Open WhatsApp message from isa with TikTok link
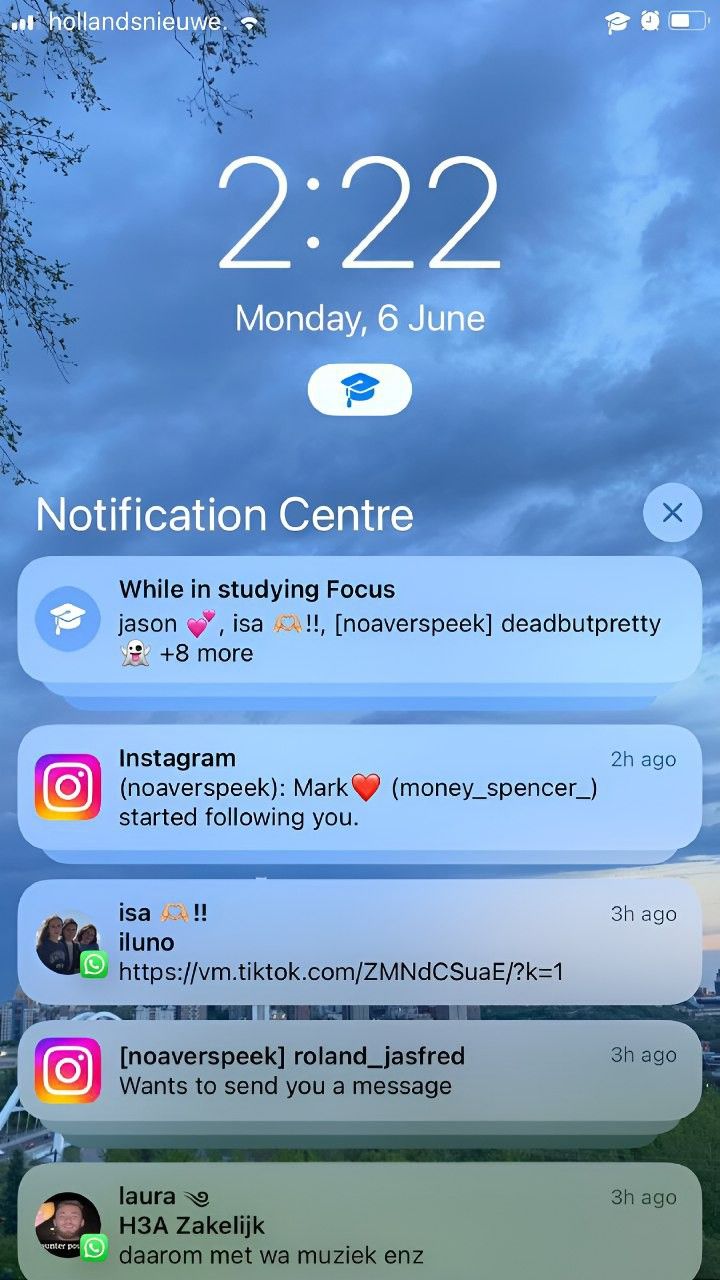The image size is (720, 1280). pos(360,941)
